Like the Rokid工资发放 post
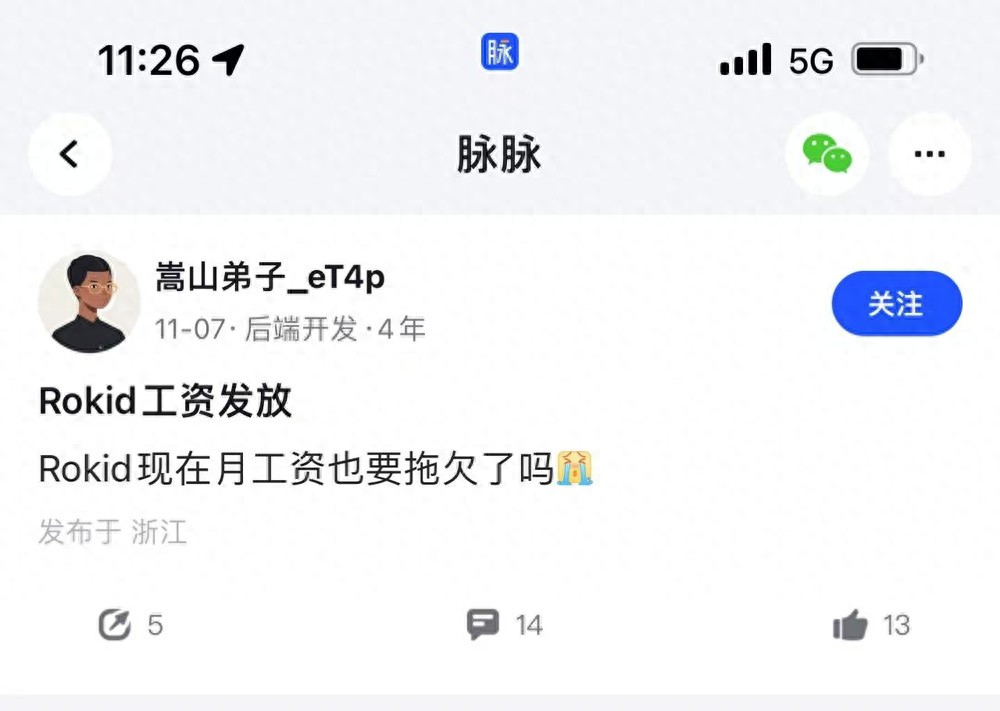 point(850,626)
